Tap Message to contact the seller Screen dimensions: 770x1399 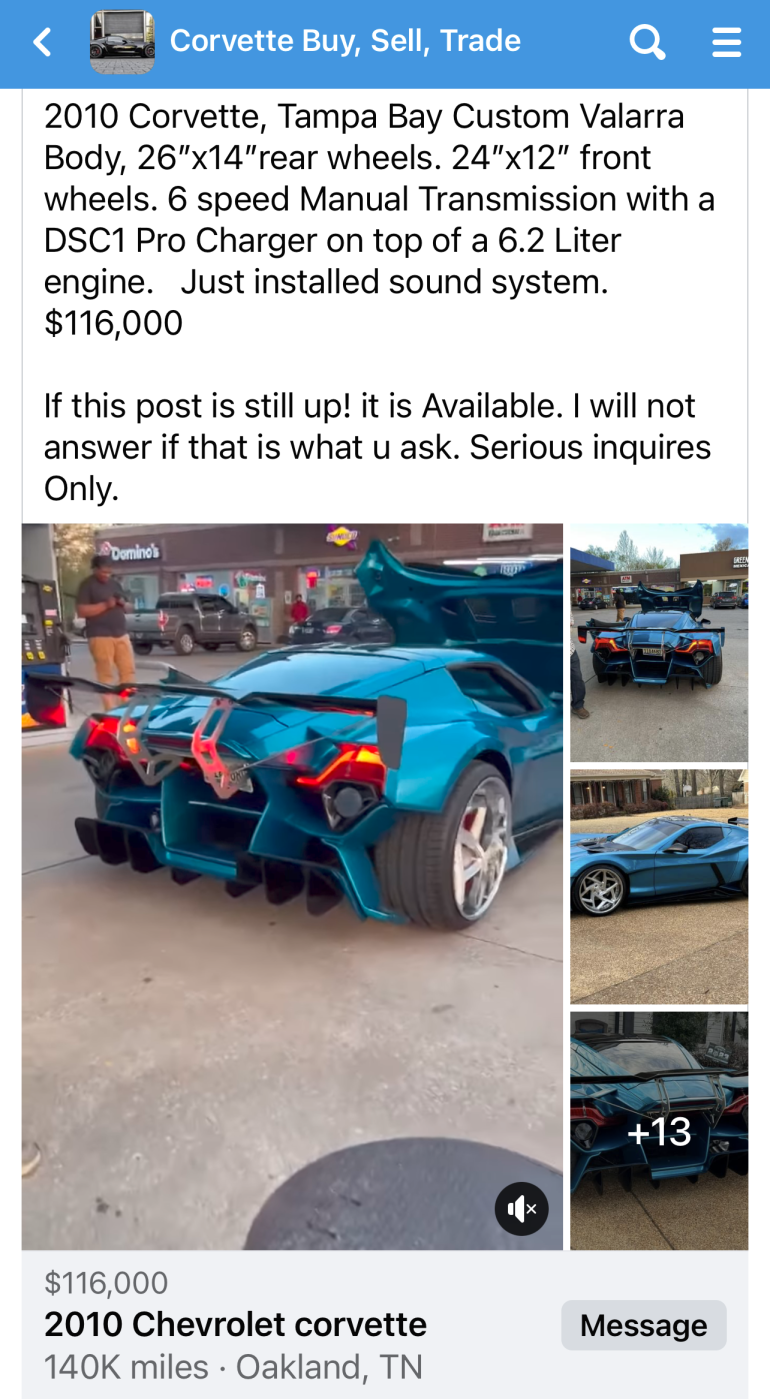[x=644, y=1324]
